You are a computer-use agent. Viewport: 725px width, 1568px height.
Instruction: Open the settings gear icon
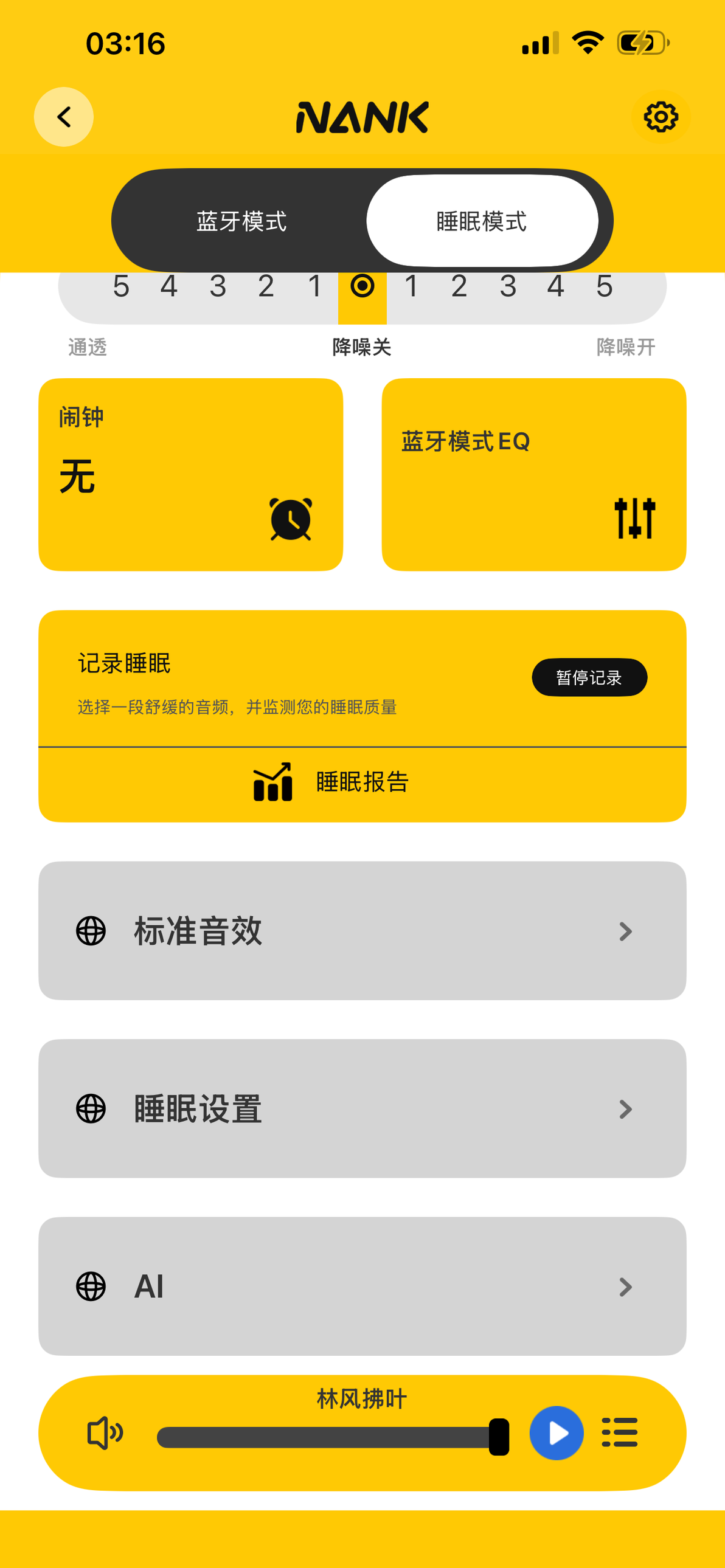click(x=661, y=117)
